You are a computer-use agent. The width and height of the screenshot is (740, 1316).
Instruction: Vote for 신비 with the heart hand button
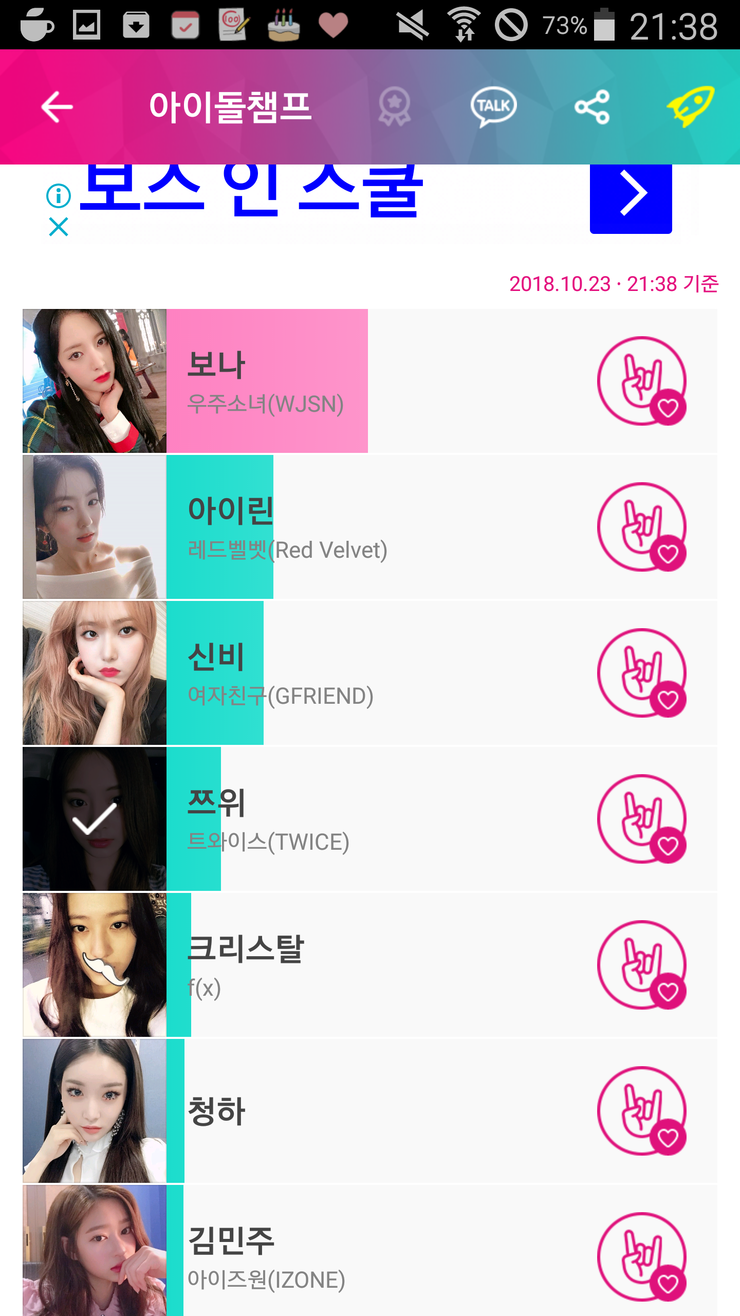(x=641, y=673)
